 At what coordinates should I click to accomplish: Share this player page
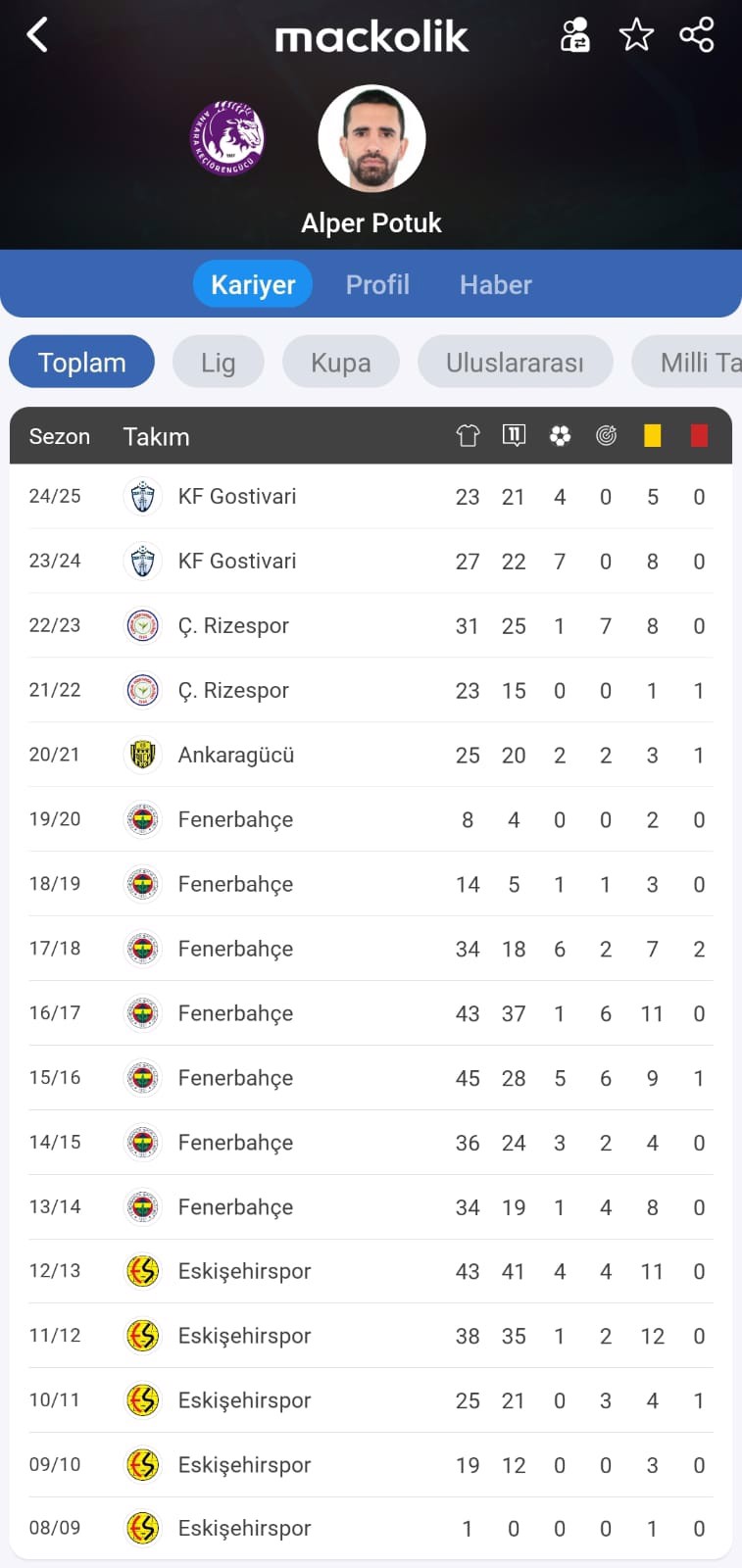pyautogui.click(x=697, y=35)
